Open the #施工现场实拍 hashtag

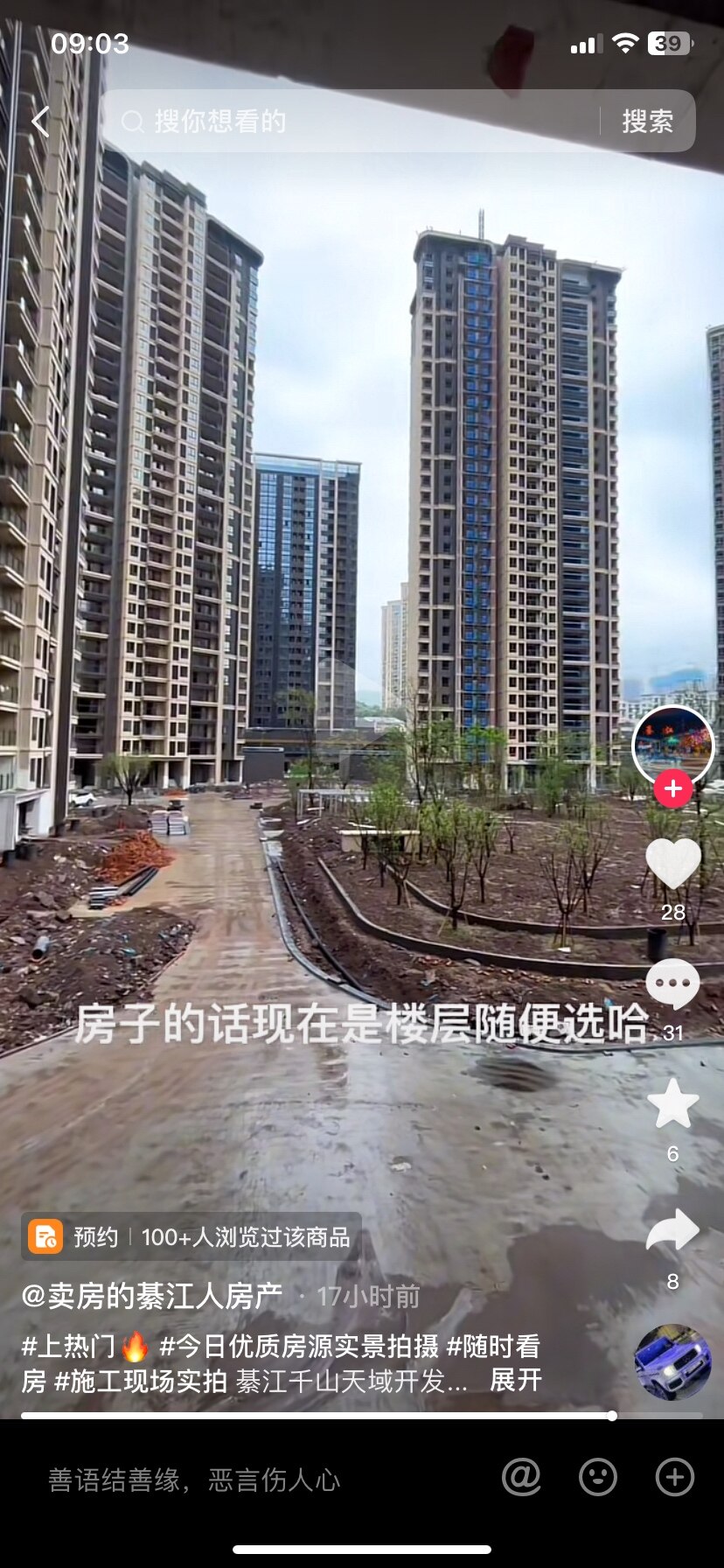coord(140,1381)
